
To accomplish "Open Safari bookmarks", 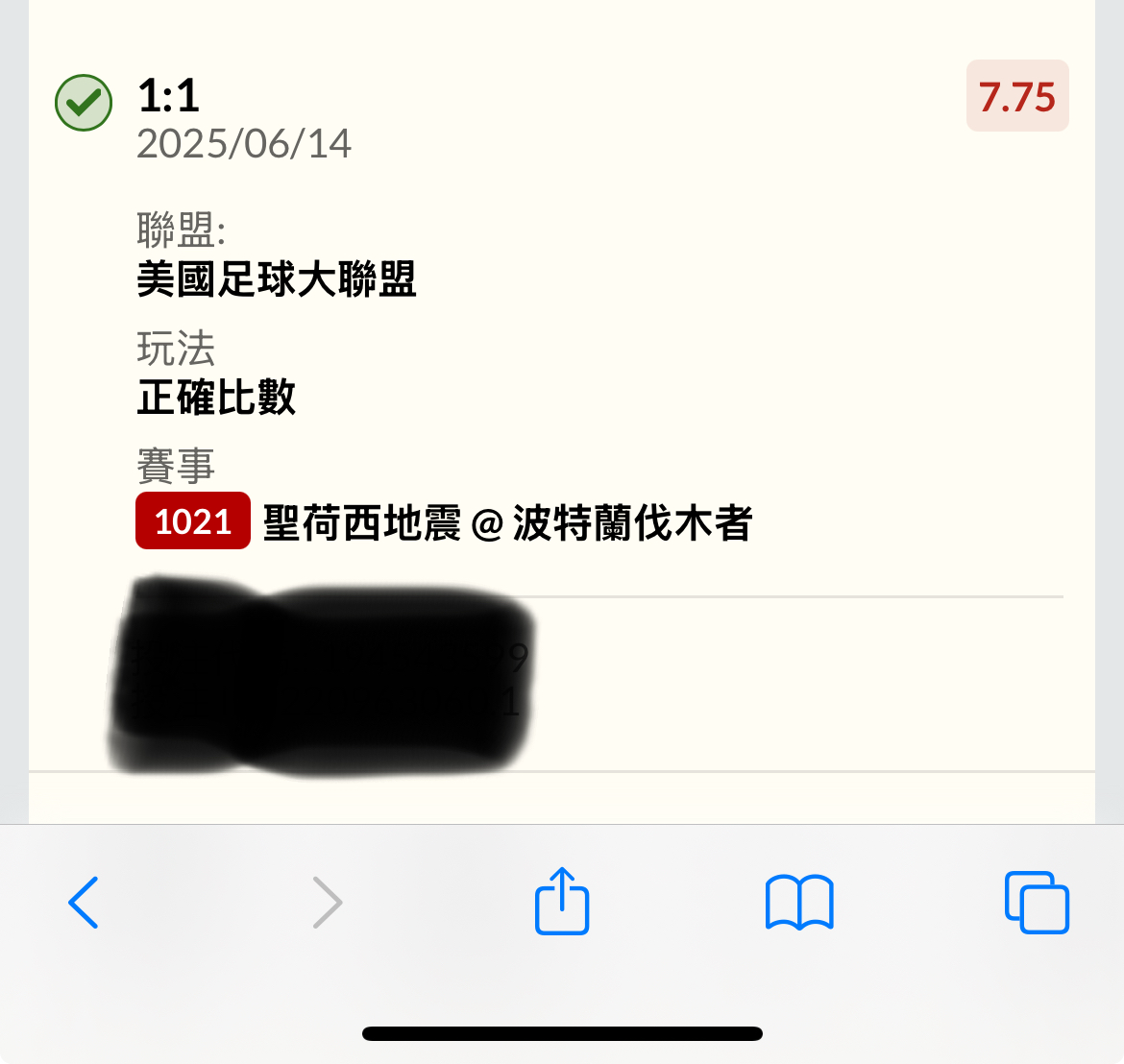I will [799, 903].
